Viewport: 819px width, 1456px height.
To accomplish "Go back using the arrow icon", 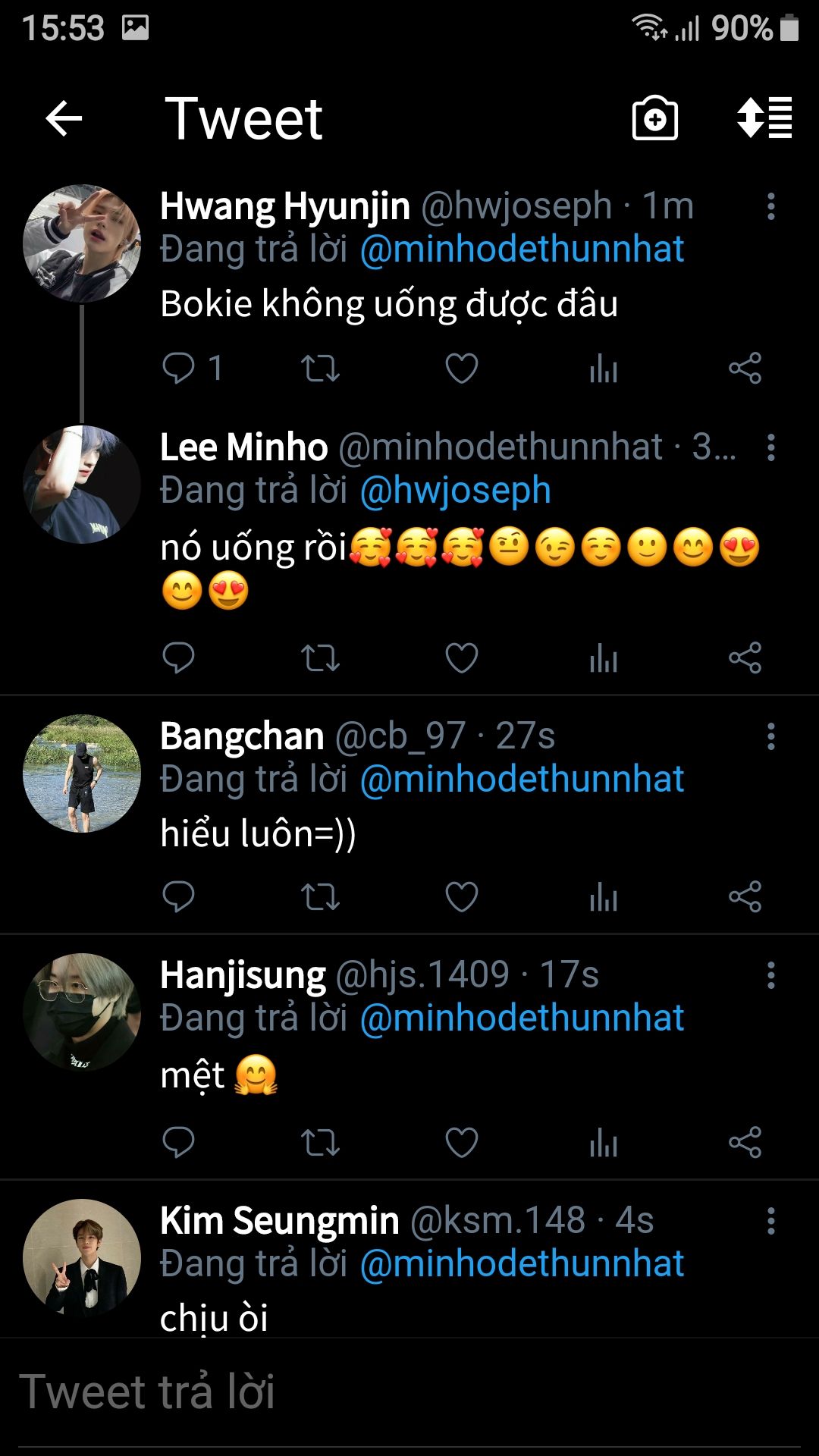I will (64, 119).
